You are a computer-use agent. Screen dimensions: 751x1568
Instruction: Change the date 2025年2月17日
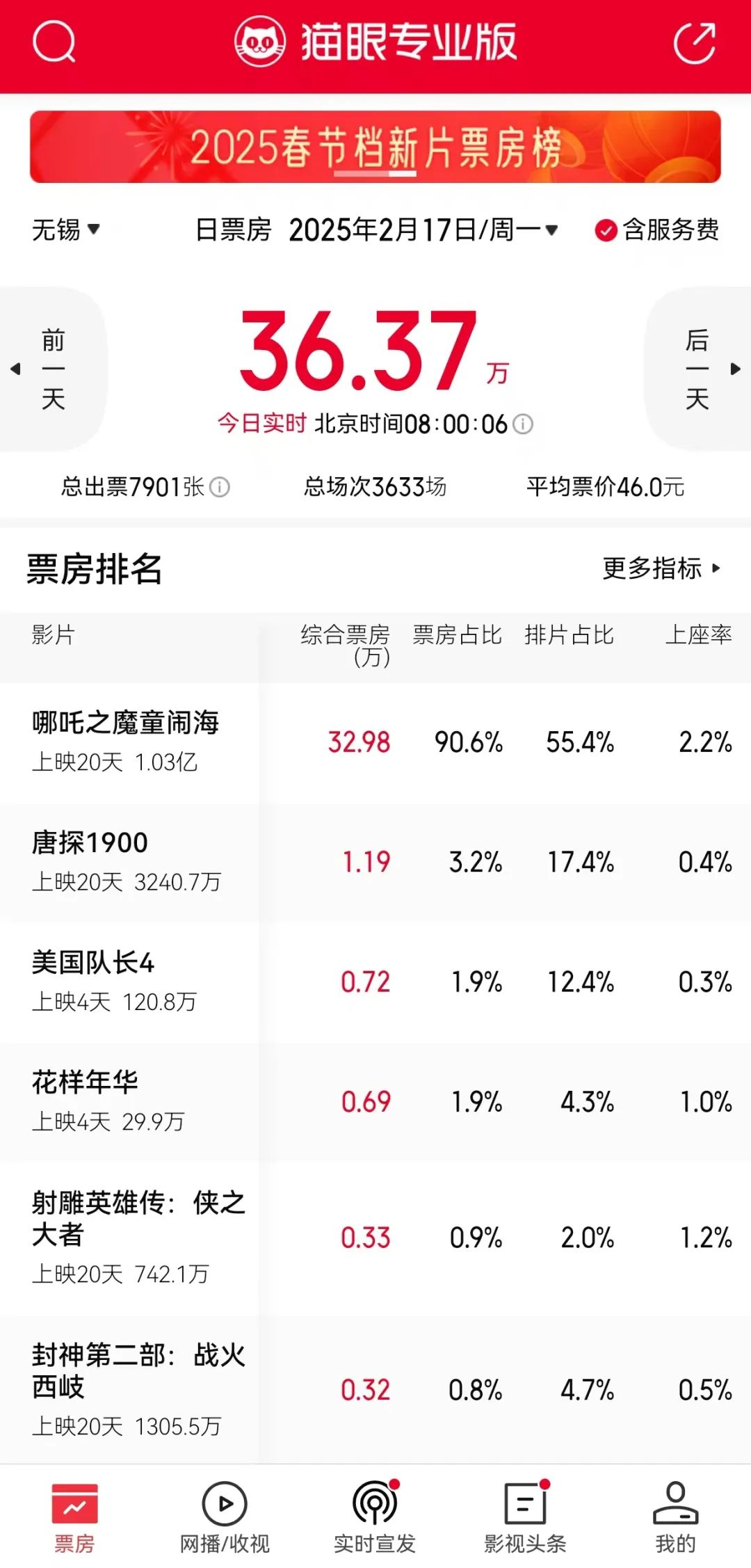pyautogui.click(x=423, y=230)
